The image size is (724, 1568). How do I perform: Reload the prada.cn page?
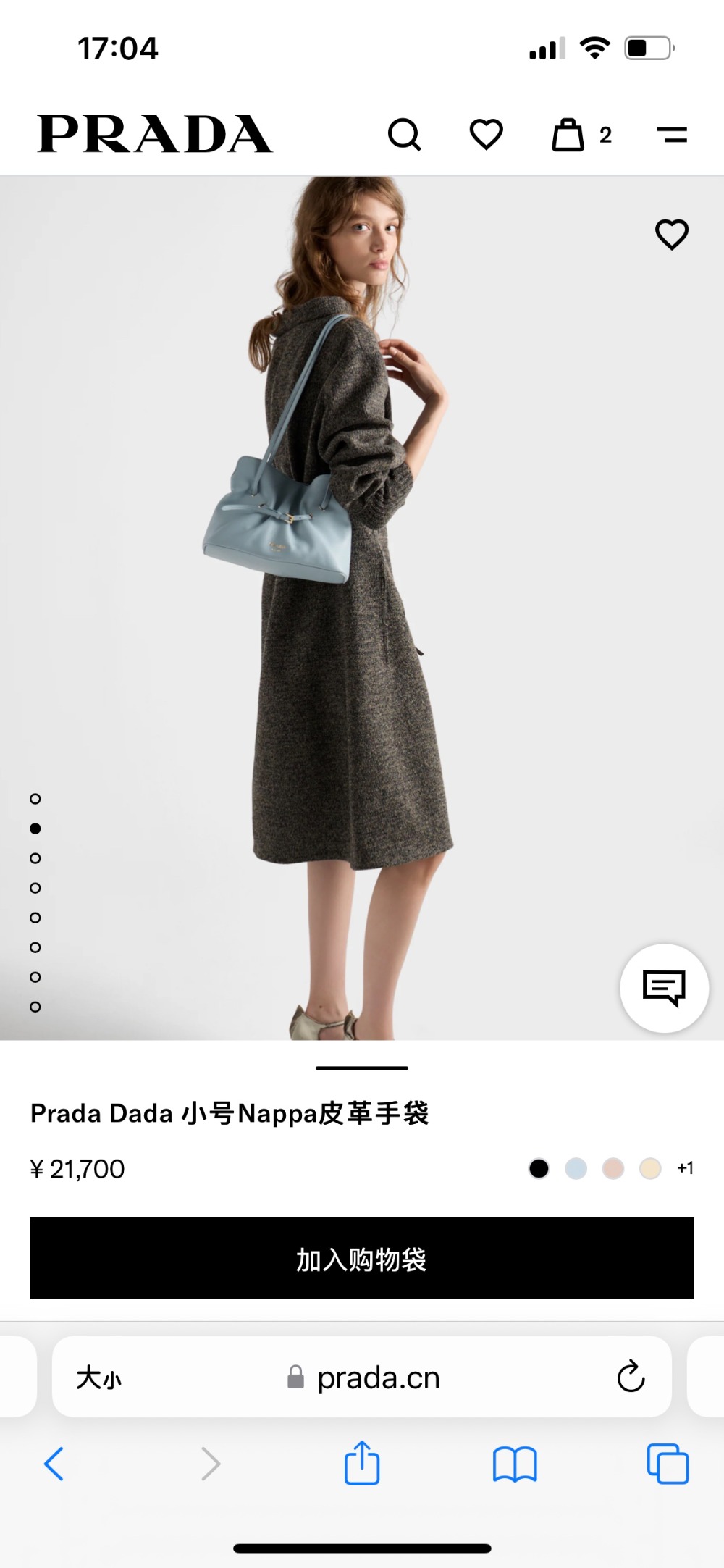coord(631,1377)
